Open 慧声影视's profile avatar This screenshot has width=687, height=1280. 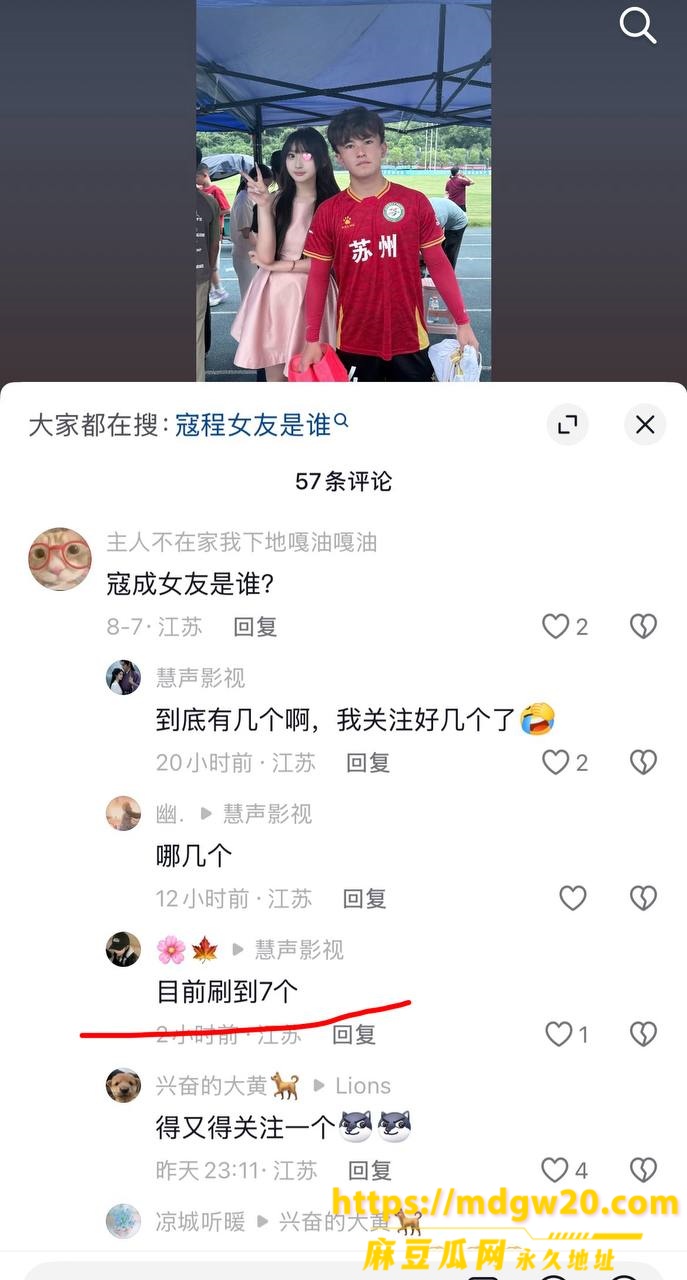click(123, 677)
